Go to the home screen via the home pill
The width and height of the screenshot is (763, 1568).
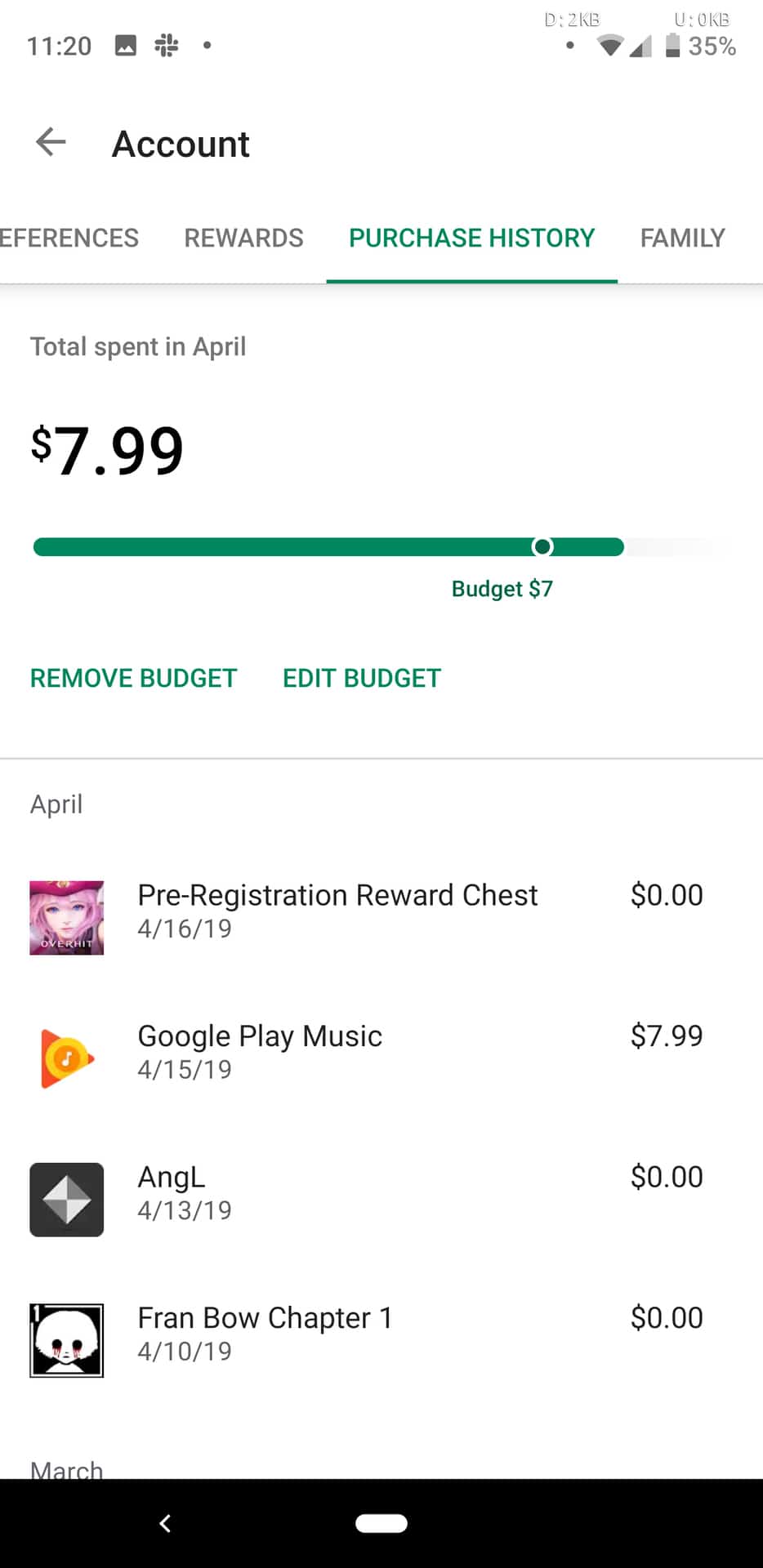[381, 1523]
